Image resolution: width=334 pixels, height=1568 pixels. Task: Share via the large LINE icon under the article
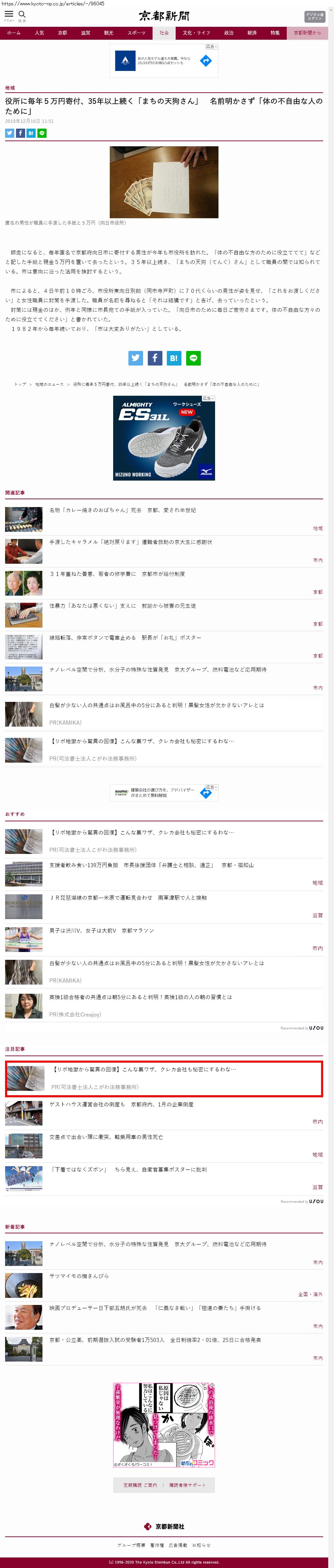point(193,358)
